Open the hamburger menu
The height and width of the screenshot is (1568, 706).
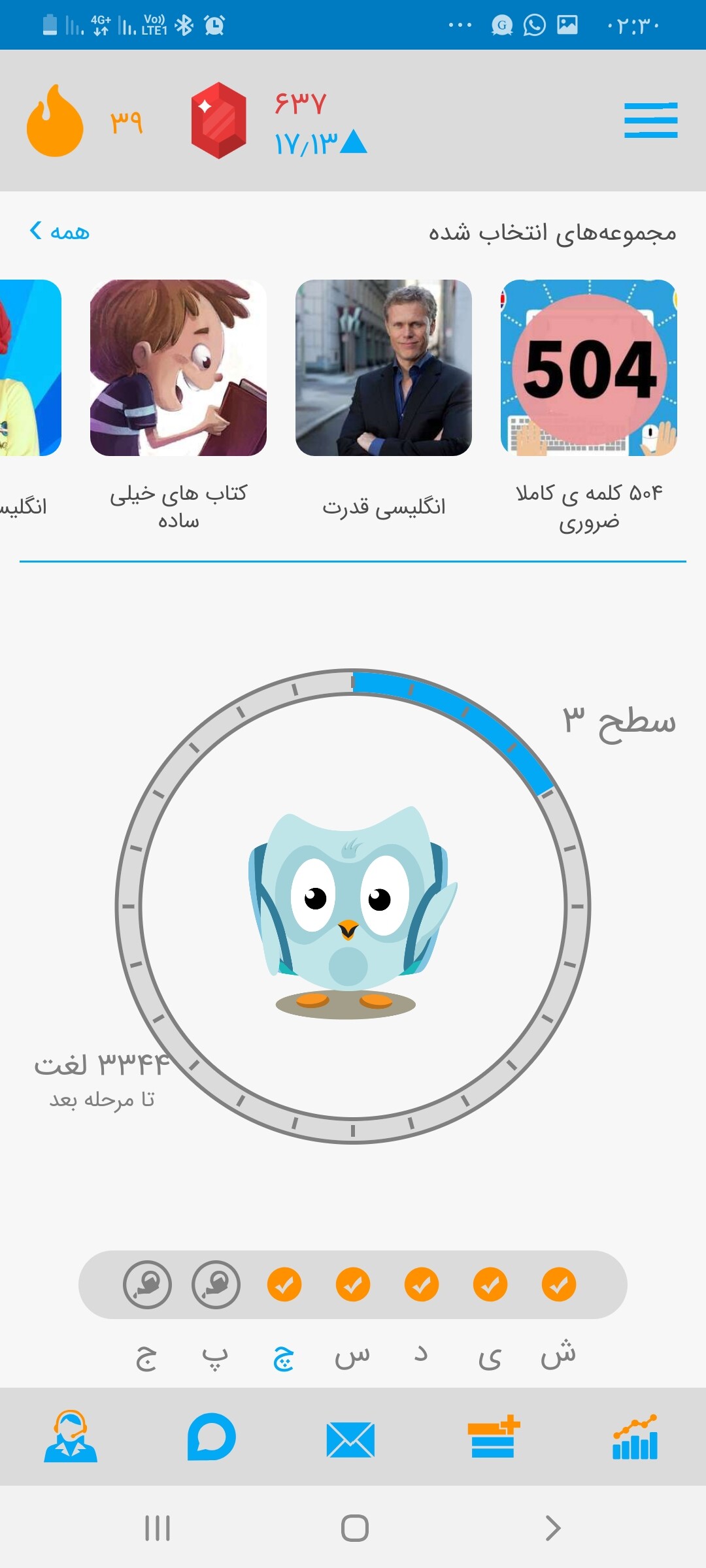click(650, 120)
